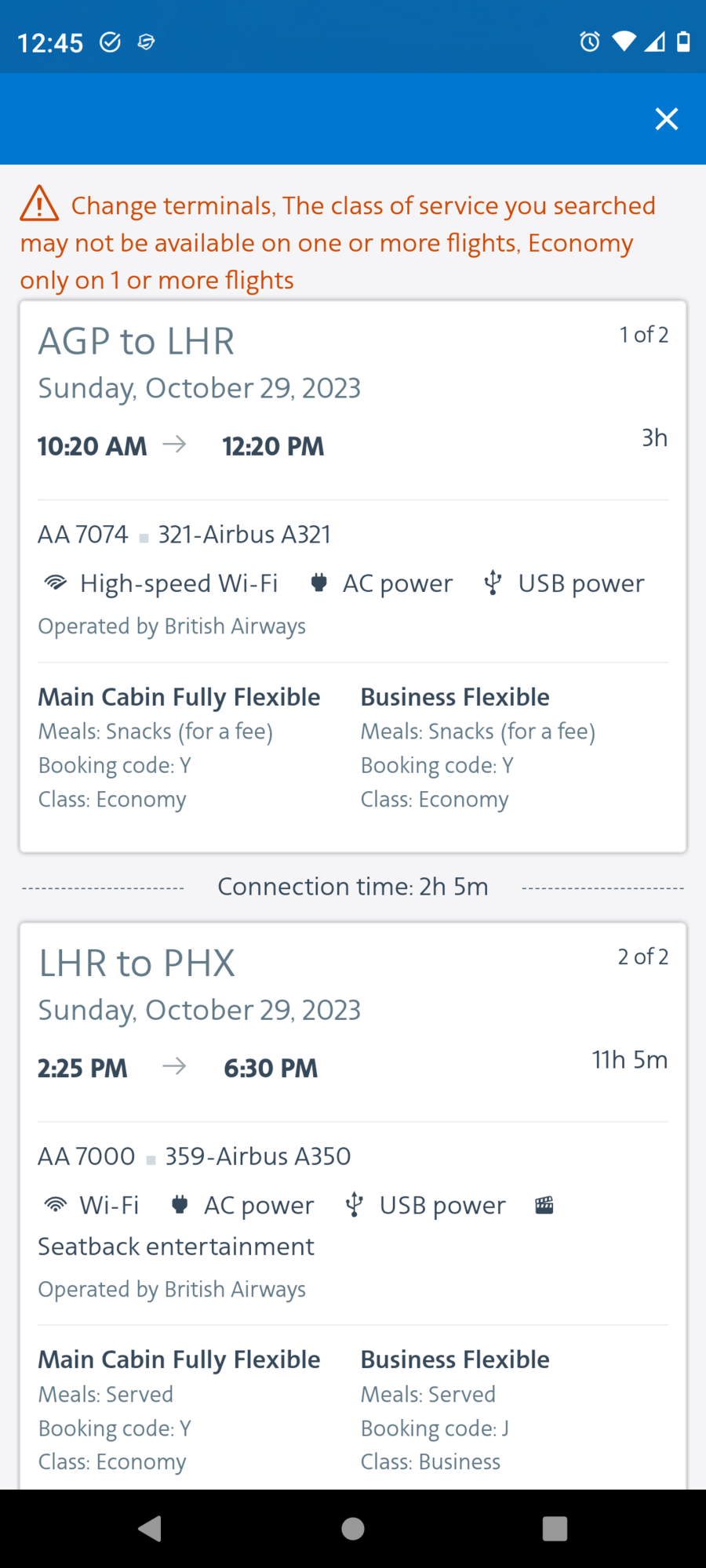Click the Wi-Fi icon on the LHR-PHX flight
706x1568 pixels.
coord(55,1204)
